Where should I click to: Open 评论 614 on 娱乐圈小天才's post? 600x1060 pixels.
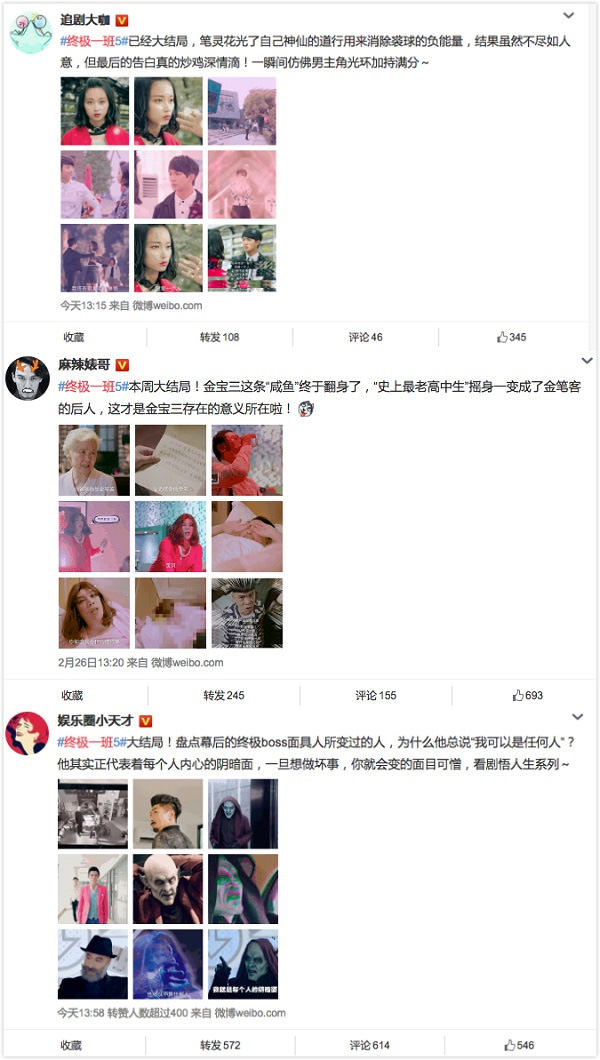[x=372, y=1045]
